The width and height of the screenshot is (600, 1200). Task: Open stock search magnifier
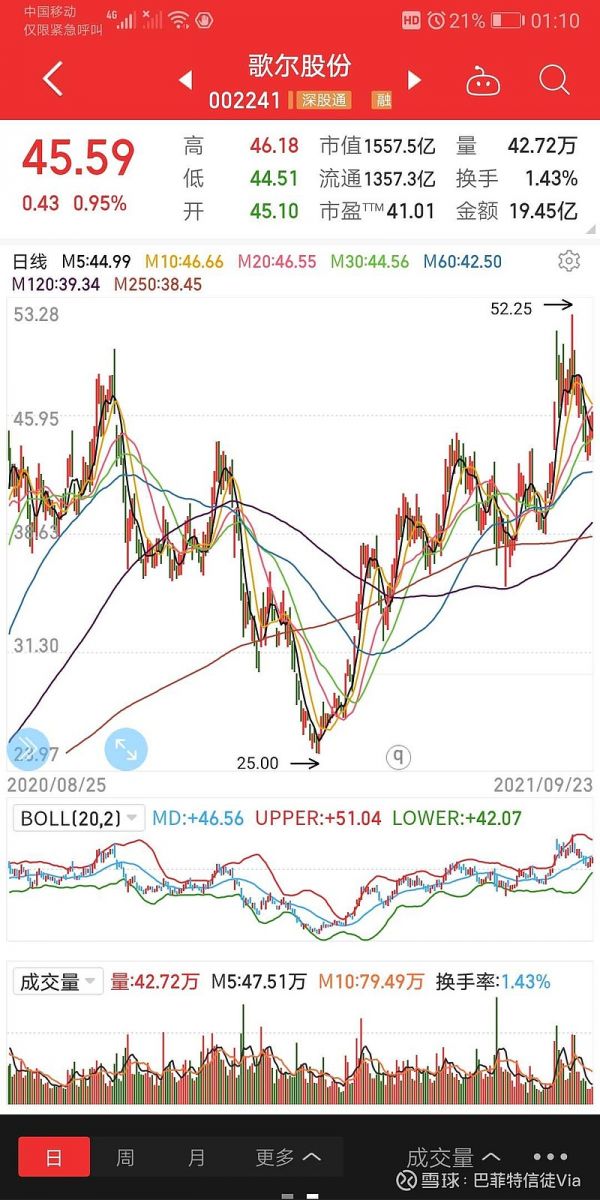pos(554,80)
